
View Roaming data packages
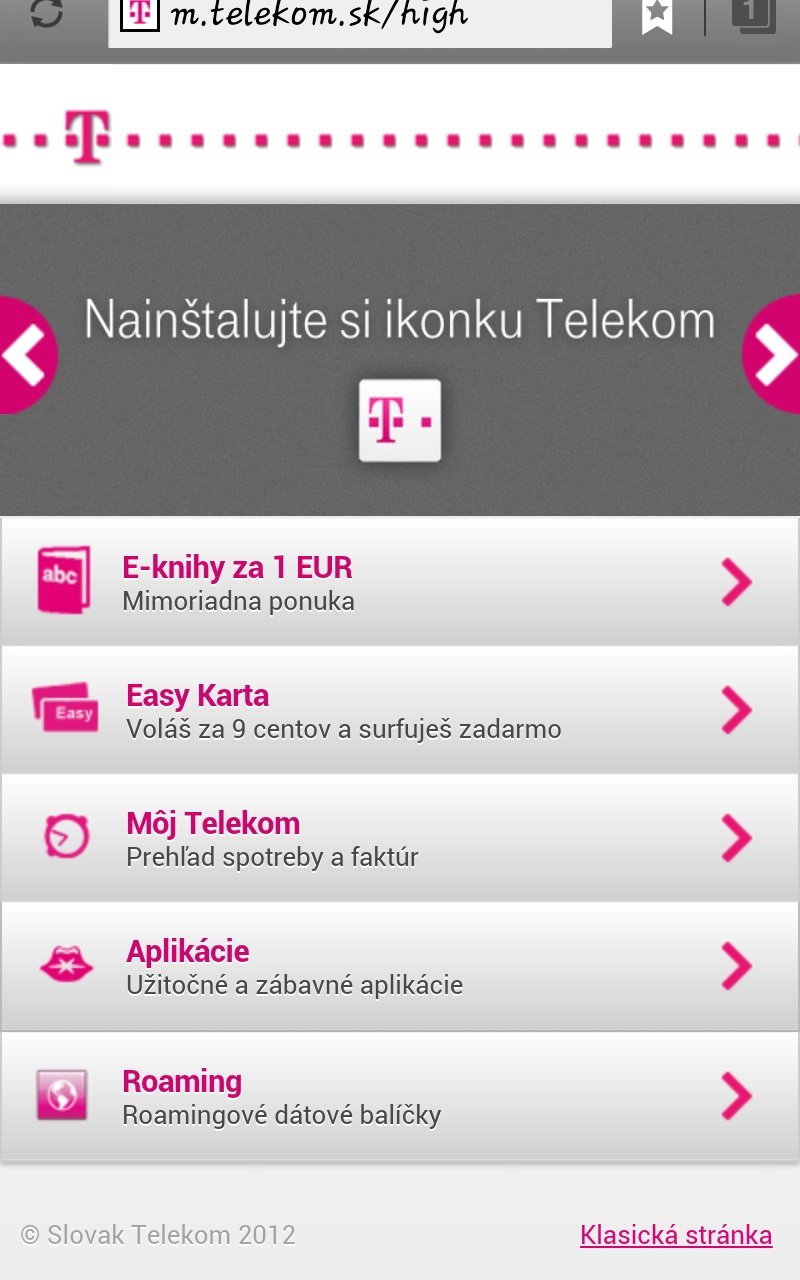(400, 1096)
